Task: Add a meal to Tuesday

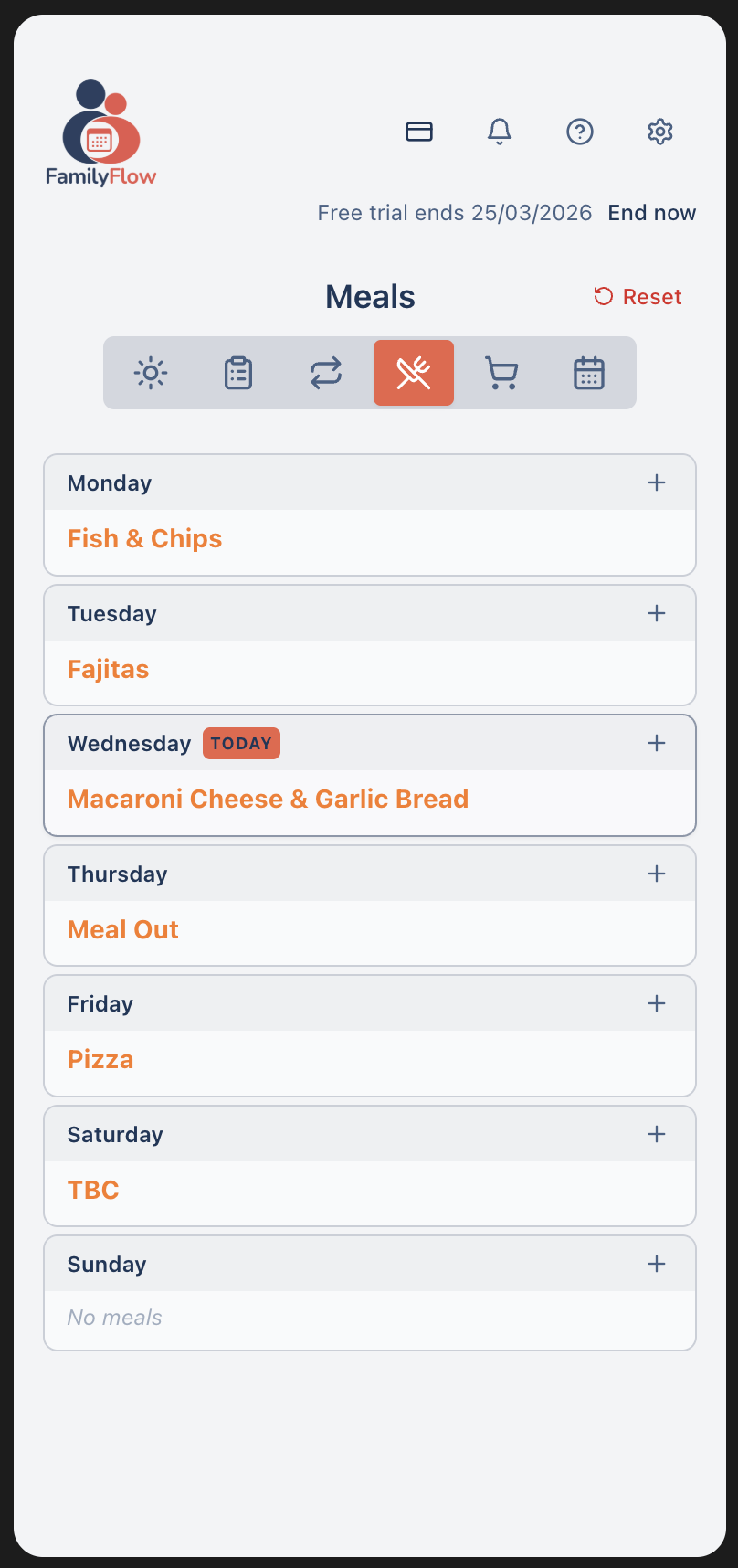Action: (x=657, y=613)
